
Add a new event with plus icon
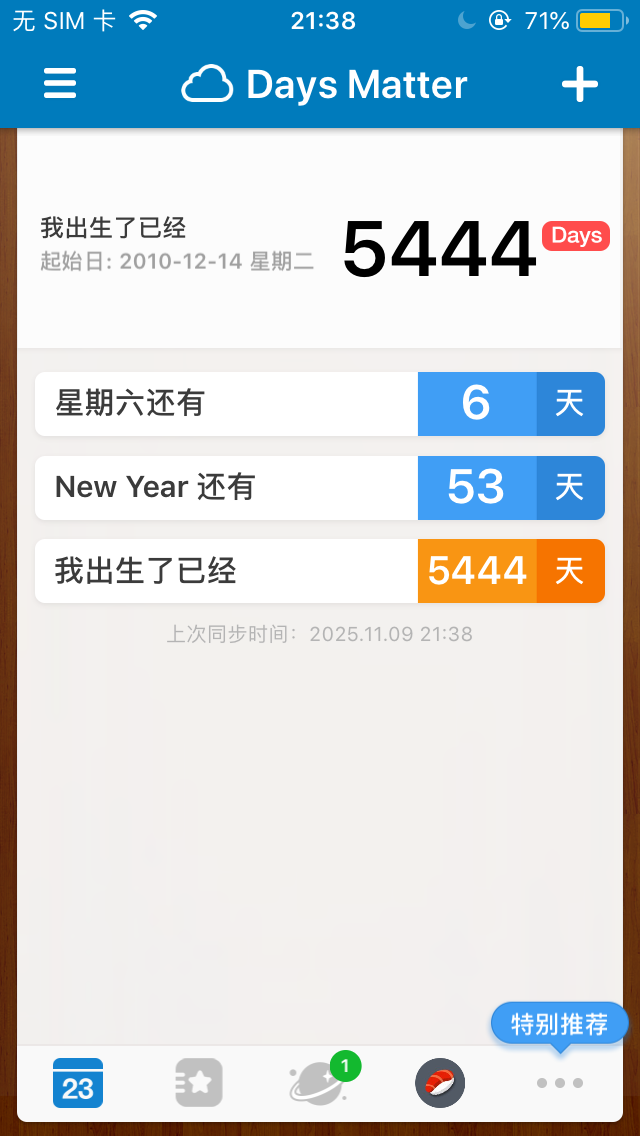(579, 85)
